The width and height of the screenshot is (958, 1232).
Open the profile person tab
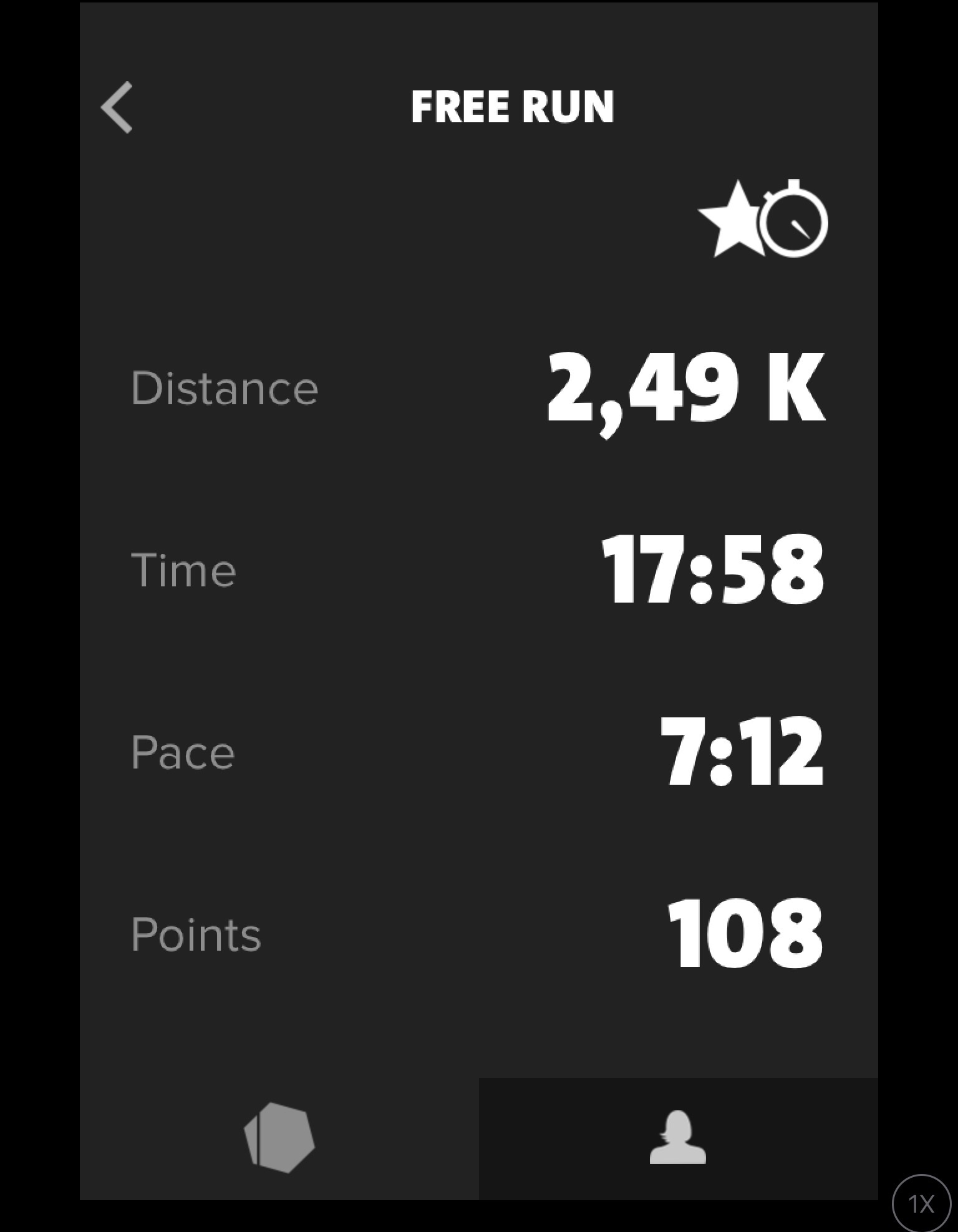point(678,1138)
